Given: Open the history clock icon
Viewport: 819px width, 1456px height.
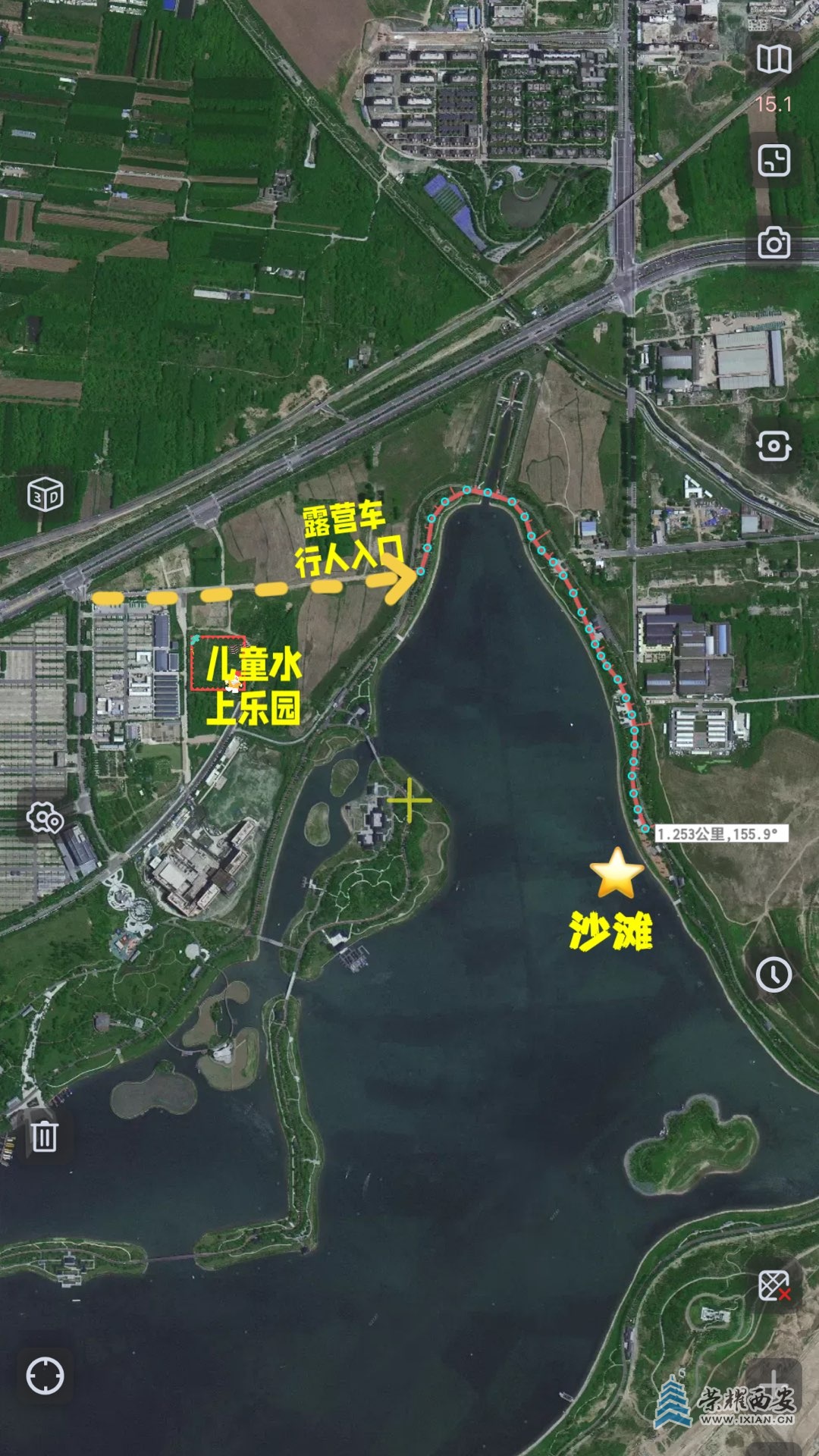Looking at the screenshot, I should pos(773,974).
